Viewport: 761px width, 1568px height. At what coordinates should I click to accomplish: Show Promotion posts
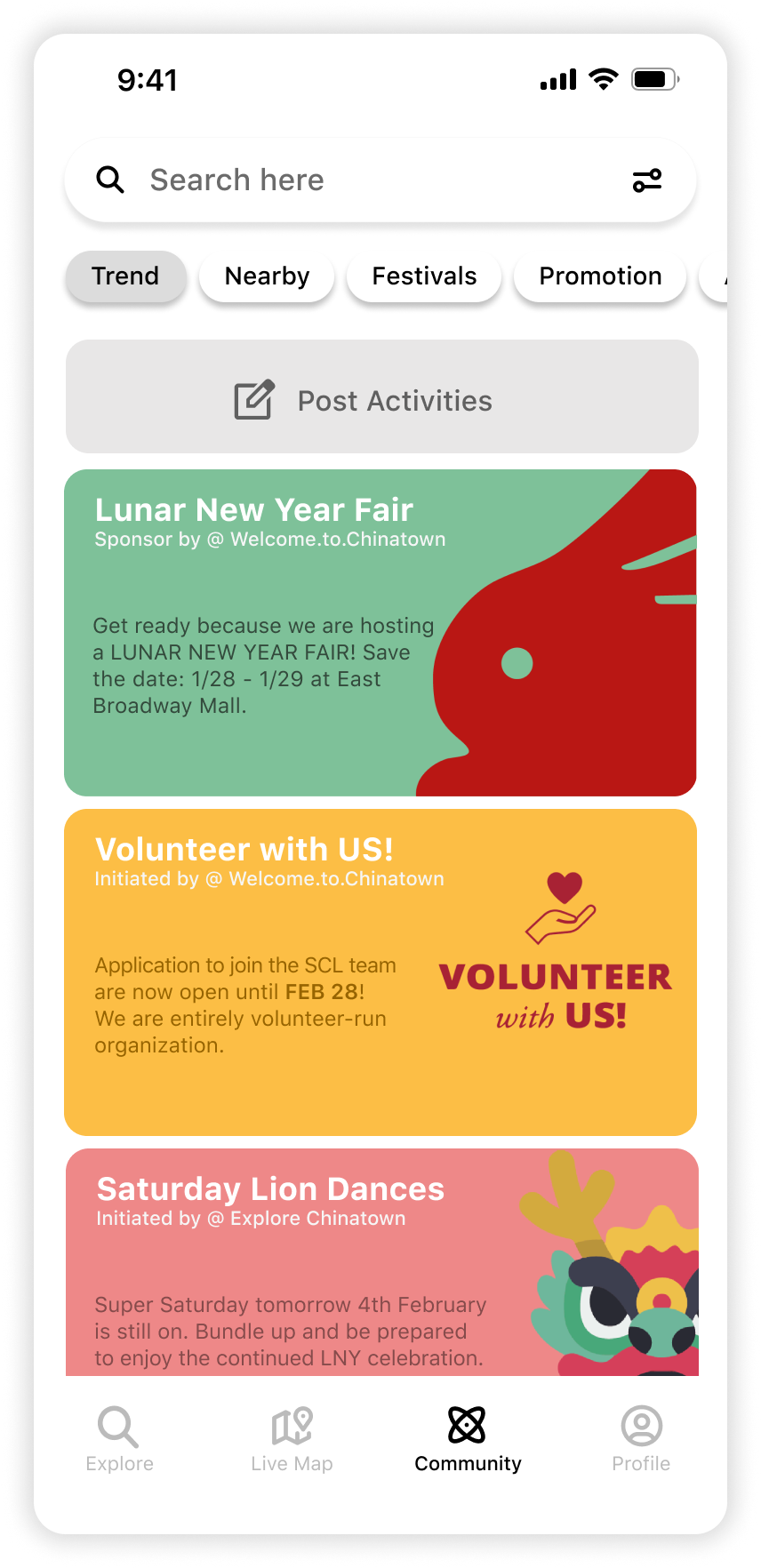[x=600, y=276]
